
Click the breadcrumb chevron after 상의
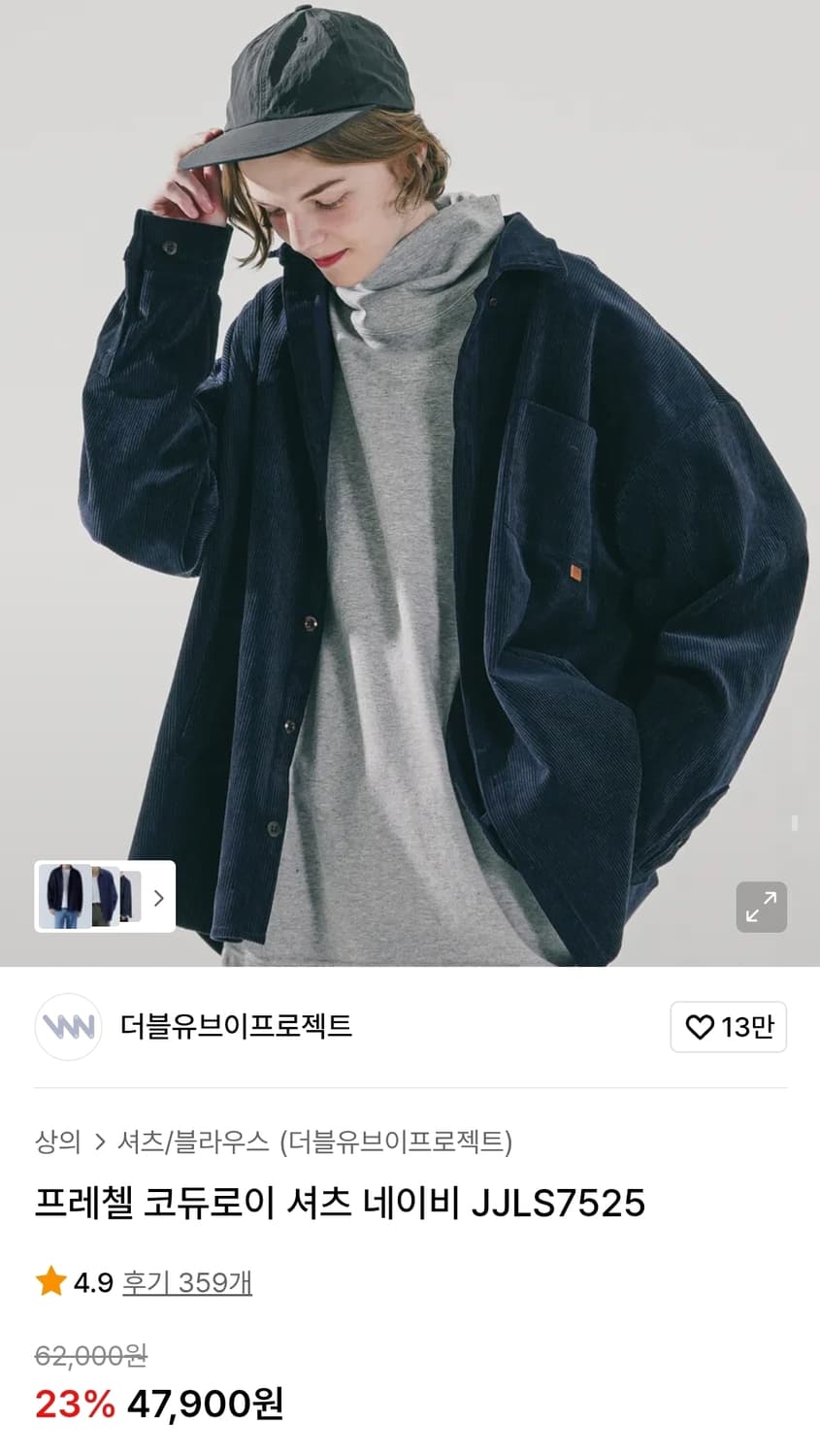[98, 1142]
